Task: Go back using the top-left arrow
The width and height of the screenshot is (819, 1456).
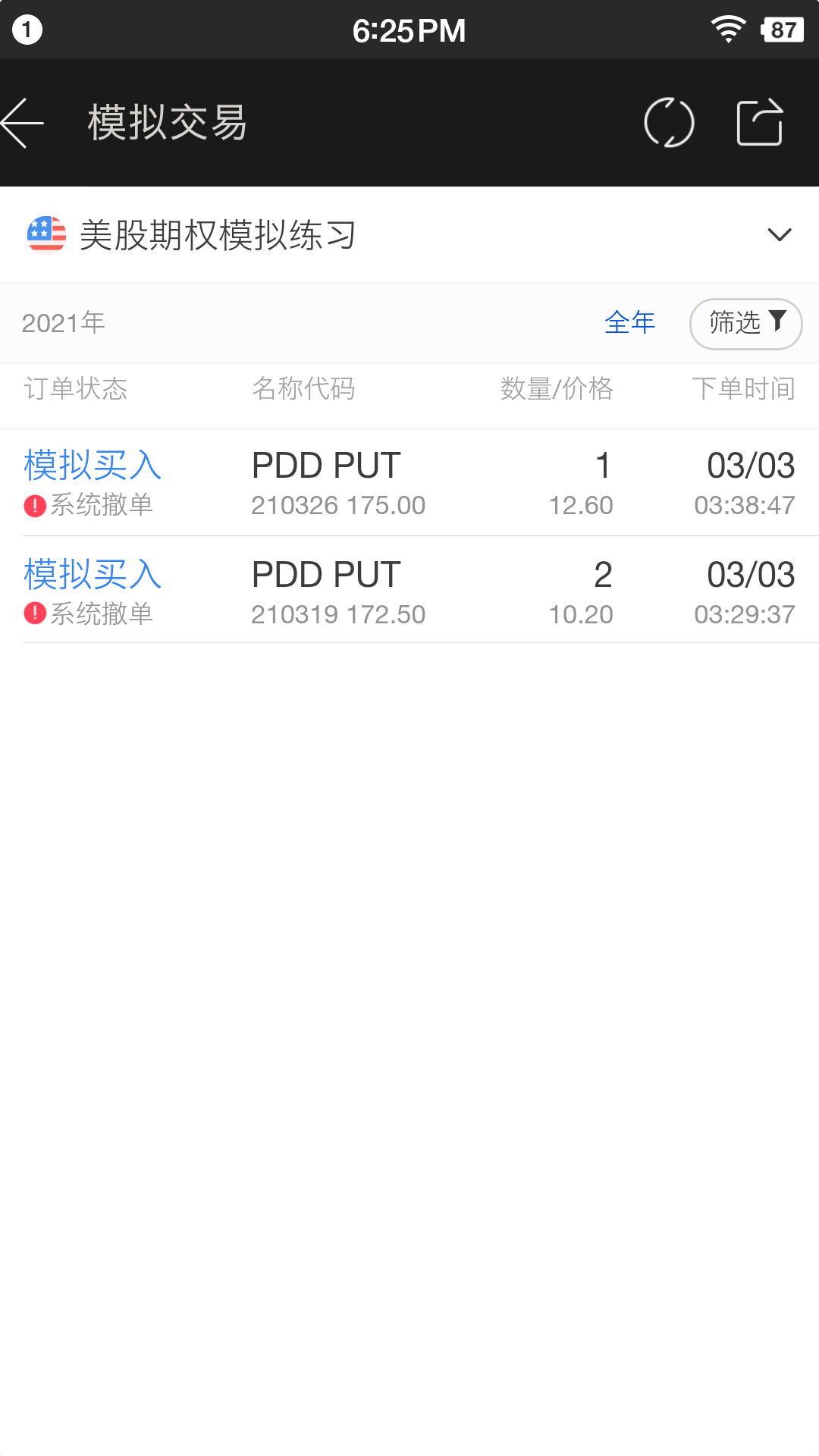Action: 23,123
